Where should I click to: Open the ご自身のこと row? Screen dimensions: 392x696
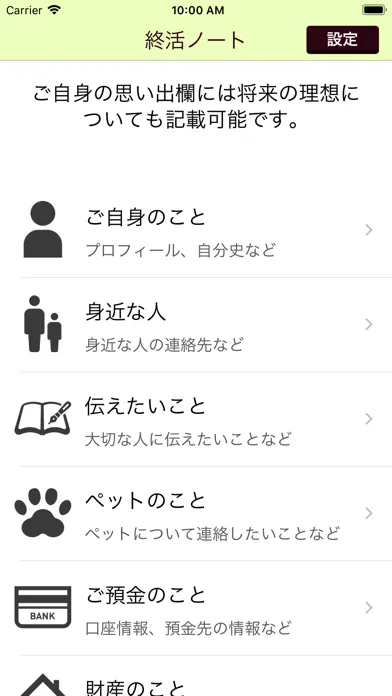pos(196,230)
